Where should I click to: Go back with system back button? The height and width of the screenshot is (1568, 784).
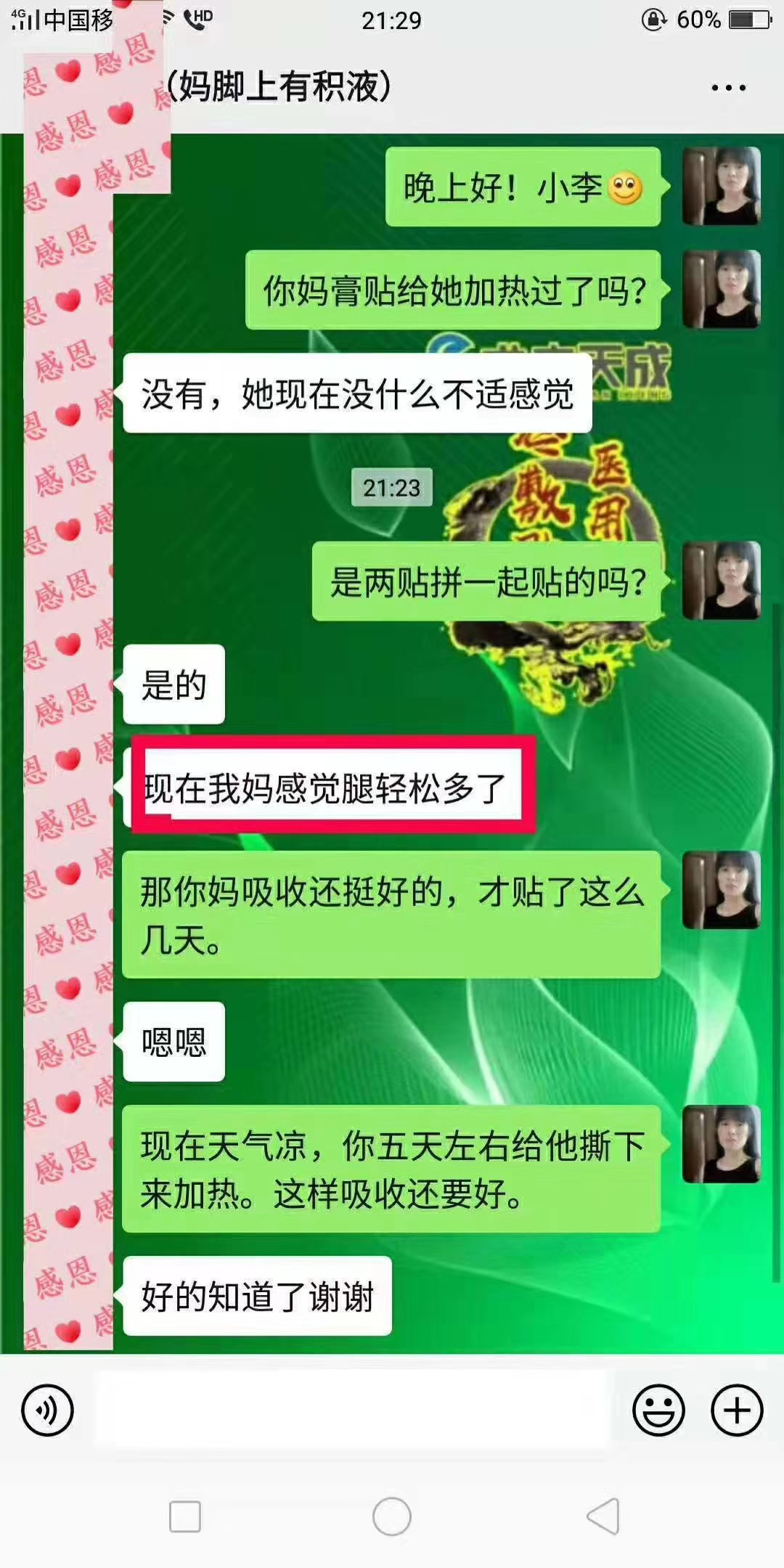pos(603,1516)
